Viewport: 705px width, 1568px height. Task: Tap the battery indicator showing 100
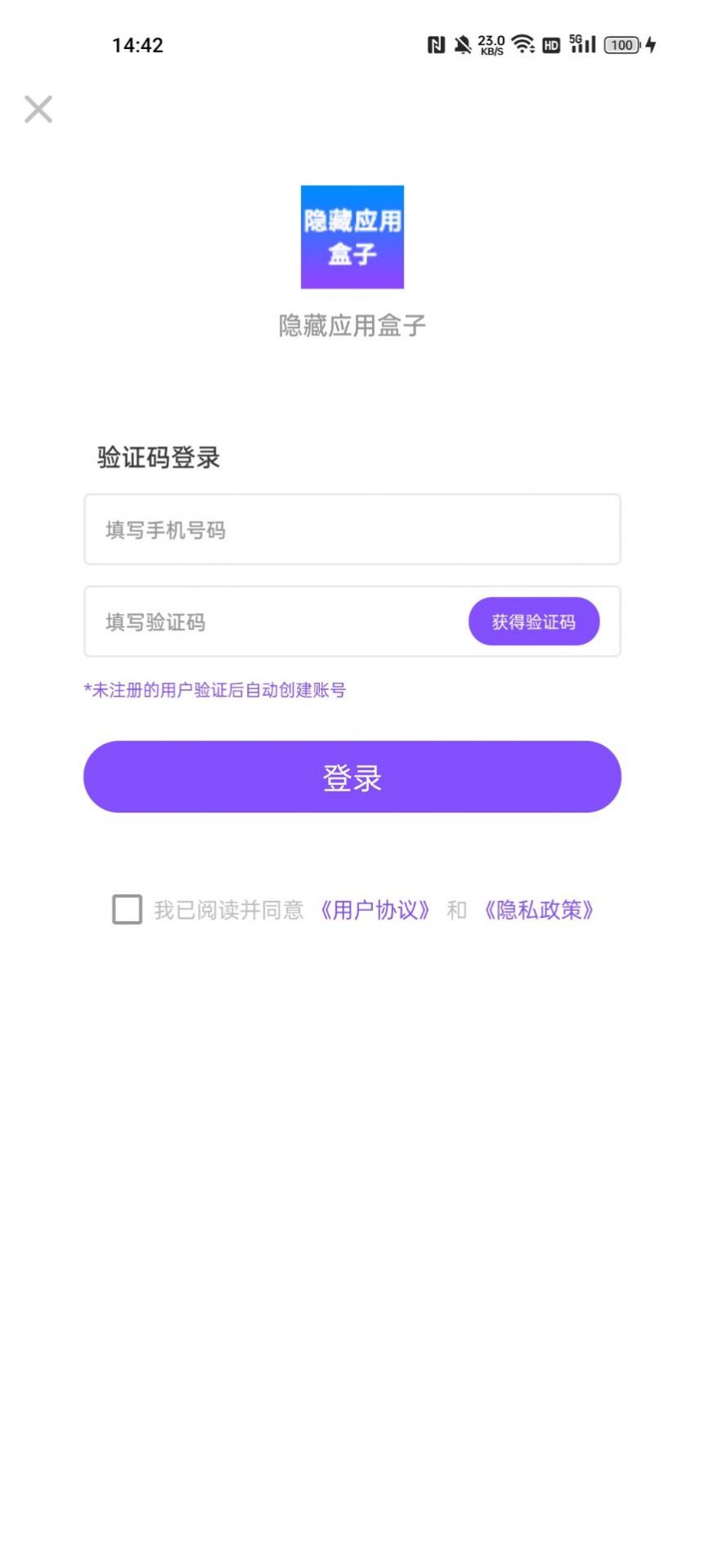click(620, 45)
